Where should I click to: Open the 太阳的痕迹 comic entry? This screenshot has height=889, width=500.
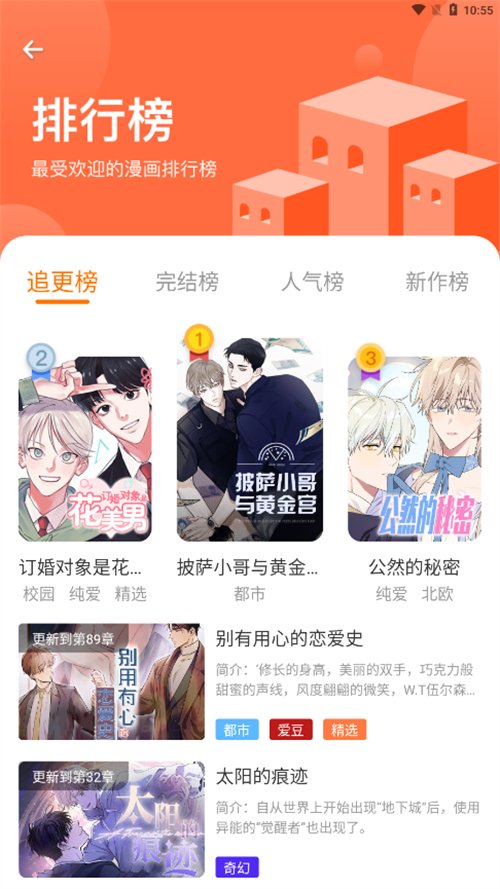point(250,819)
